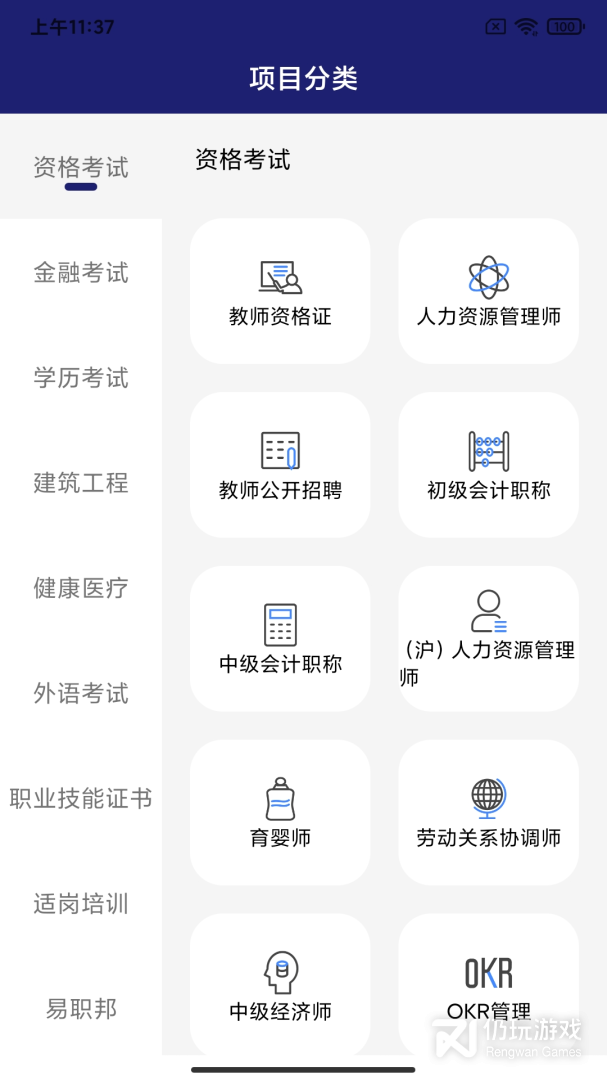Image resolution: width=607 pixels, height=1080 pixels.
Task: Choose the 教师公开招聘 card
Action: [x=280, y=465]
